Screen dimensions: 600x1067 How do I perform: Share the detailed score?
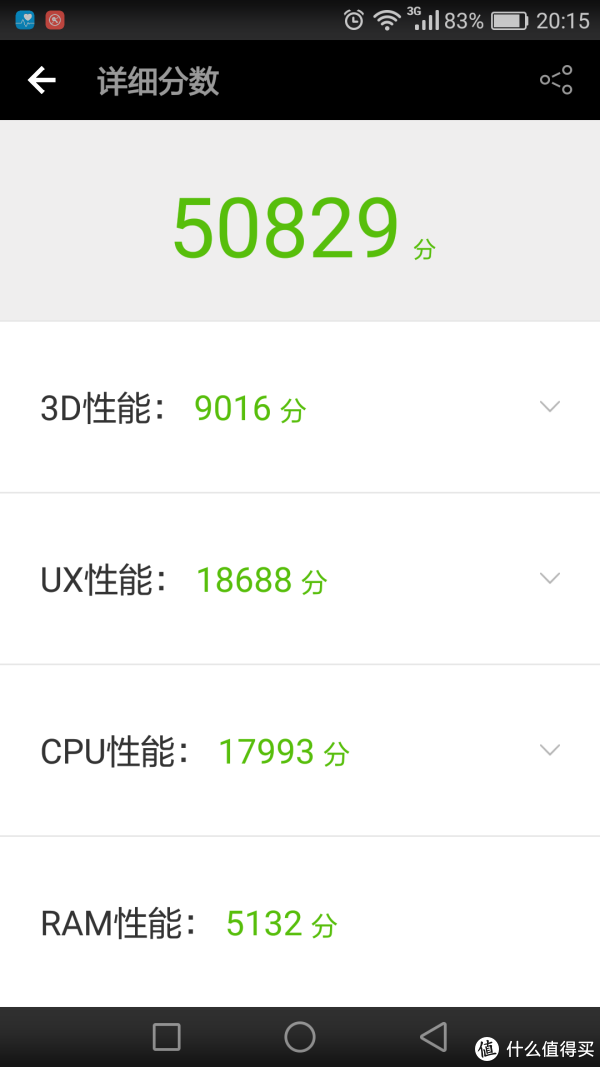(x=556, y=80)
